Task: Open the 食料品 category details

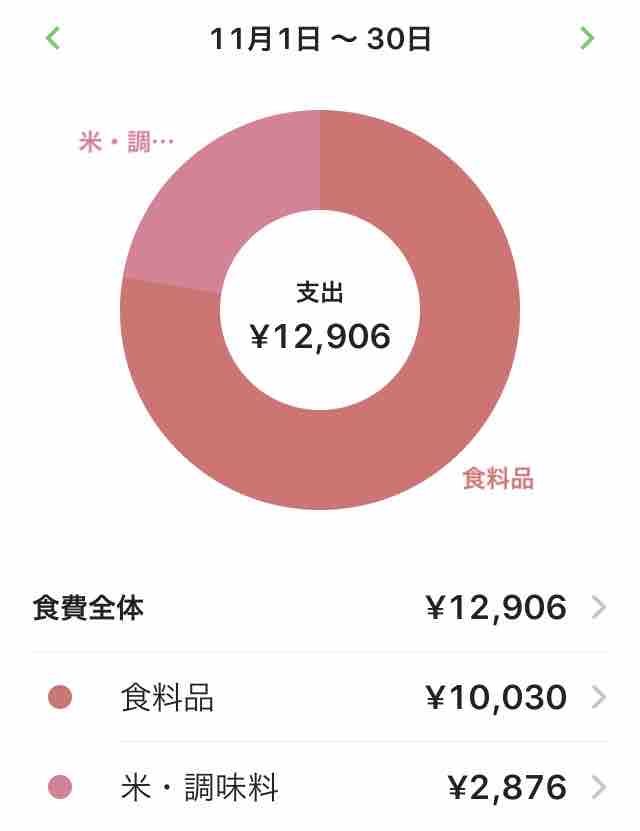Action: [x=320, y=697]
